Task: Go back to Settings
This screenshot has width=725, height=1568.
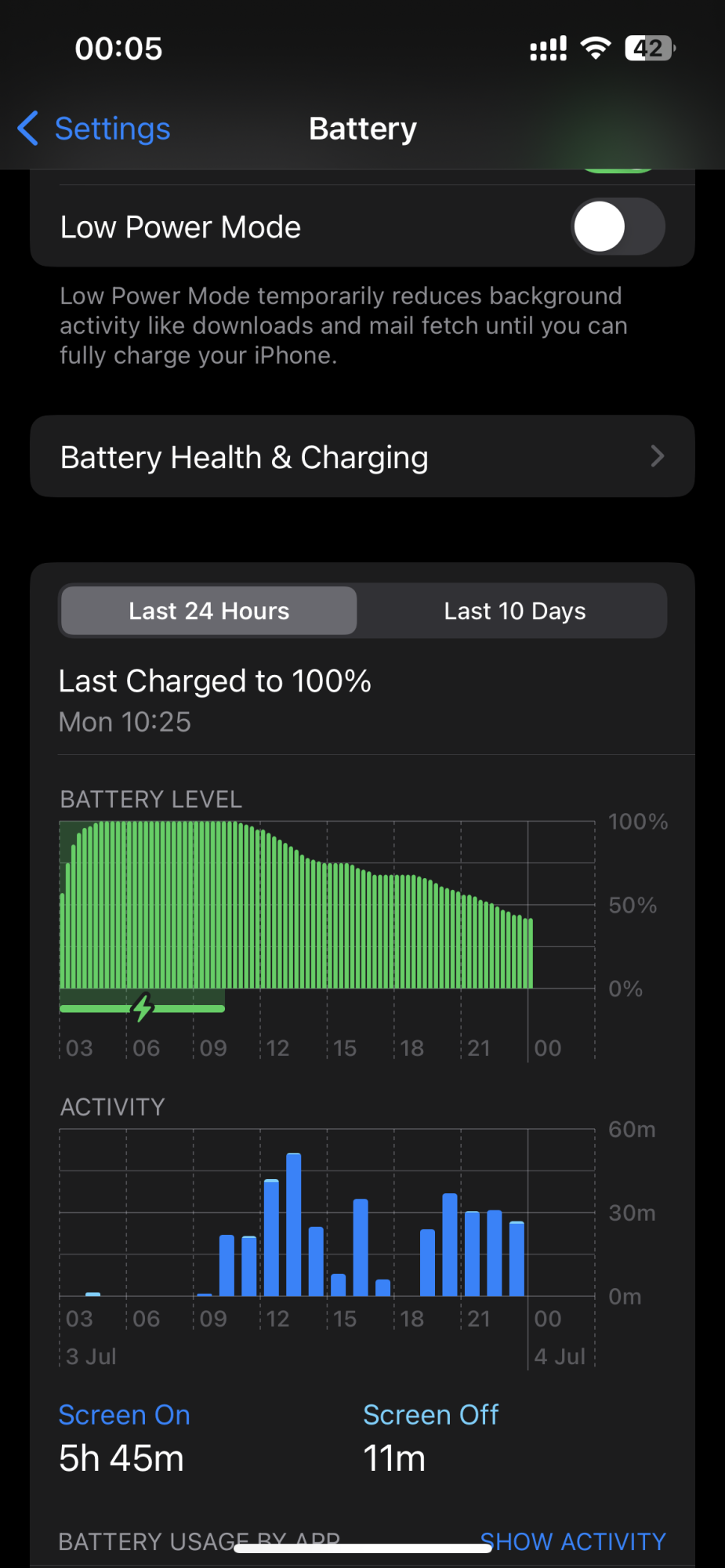Action: point(96,129)
